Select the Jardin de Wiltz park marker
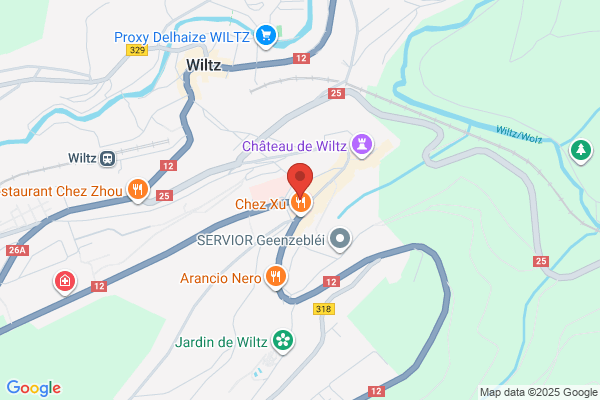The image size is (600, 400). point(283,341)
